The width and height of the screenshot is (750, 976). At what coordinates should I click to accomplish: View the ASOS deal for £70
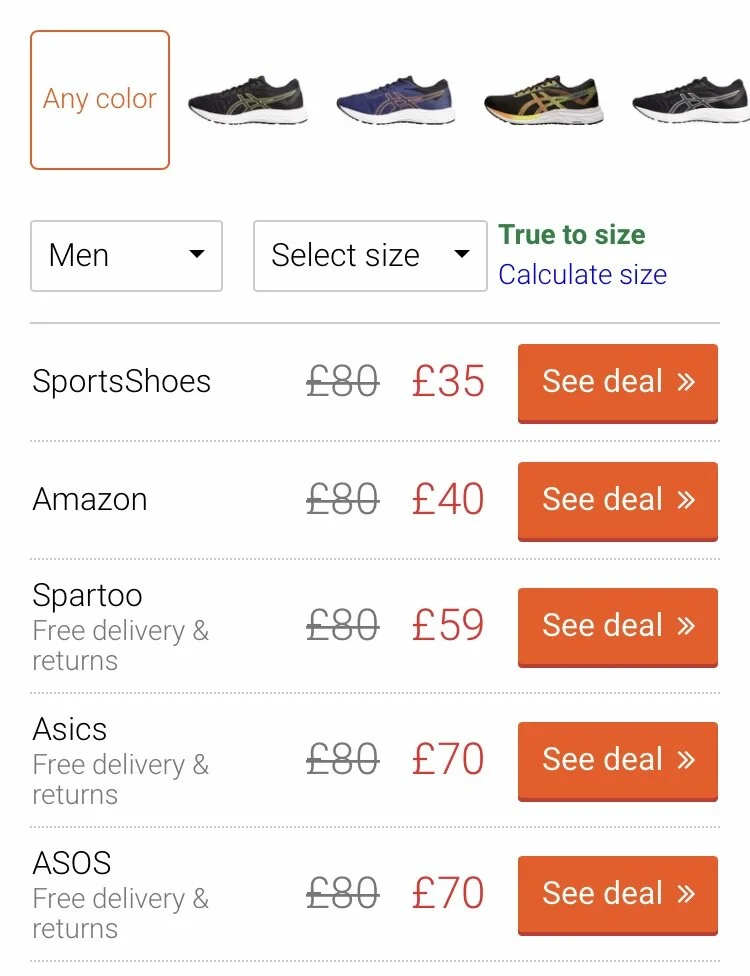tap(617, 894)
